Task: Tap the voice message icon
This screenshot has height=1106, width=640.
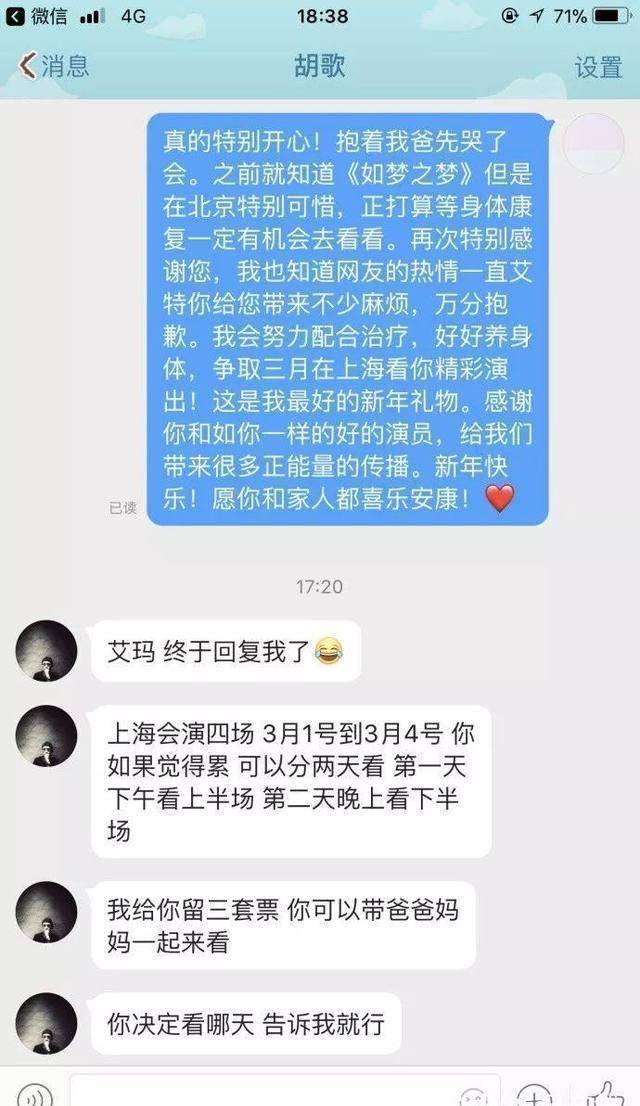Action: (x=34, y=1093)
